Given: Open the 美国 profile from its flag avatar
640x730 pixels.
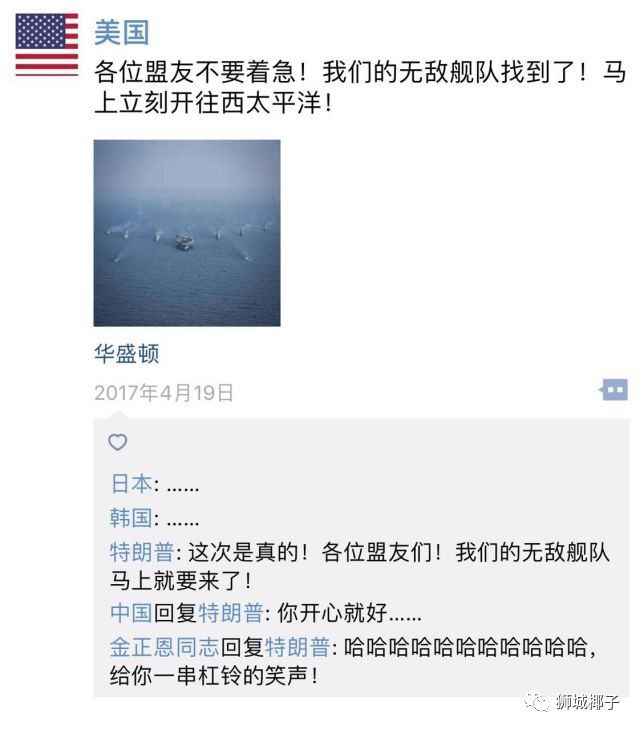Looking at the screenshot, I should [x=47, y=45].
